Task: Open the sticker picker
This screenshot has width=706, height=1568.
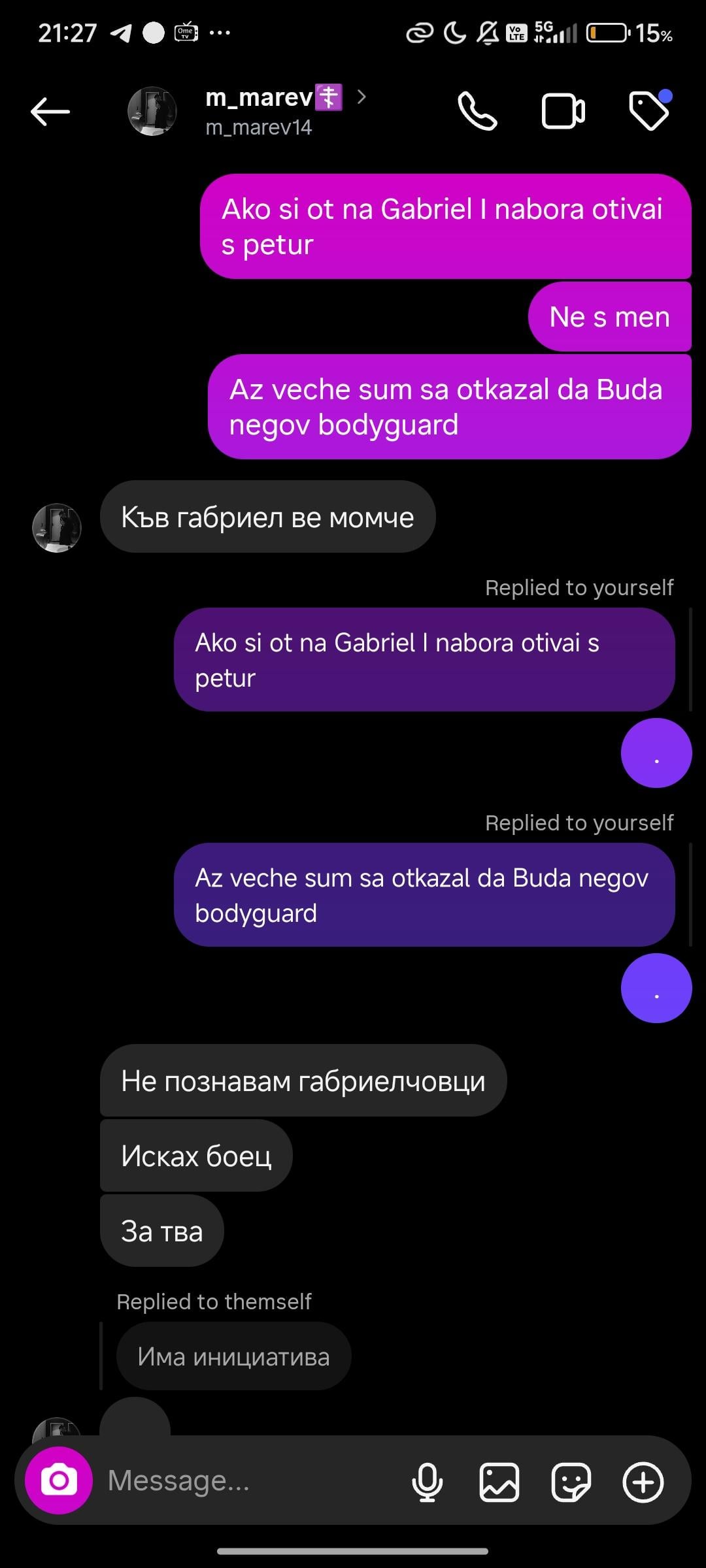Action: coord(571,1482)
